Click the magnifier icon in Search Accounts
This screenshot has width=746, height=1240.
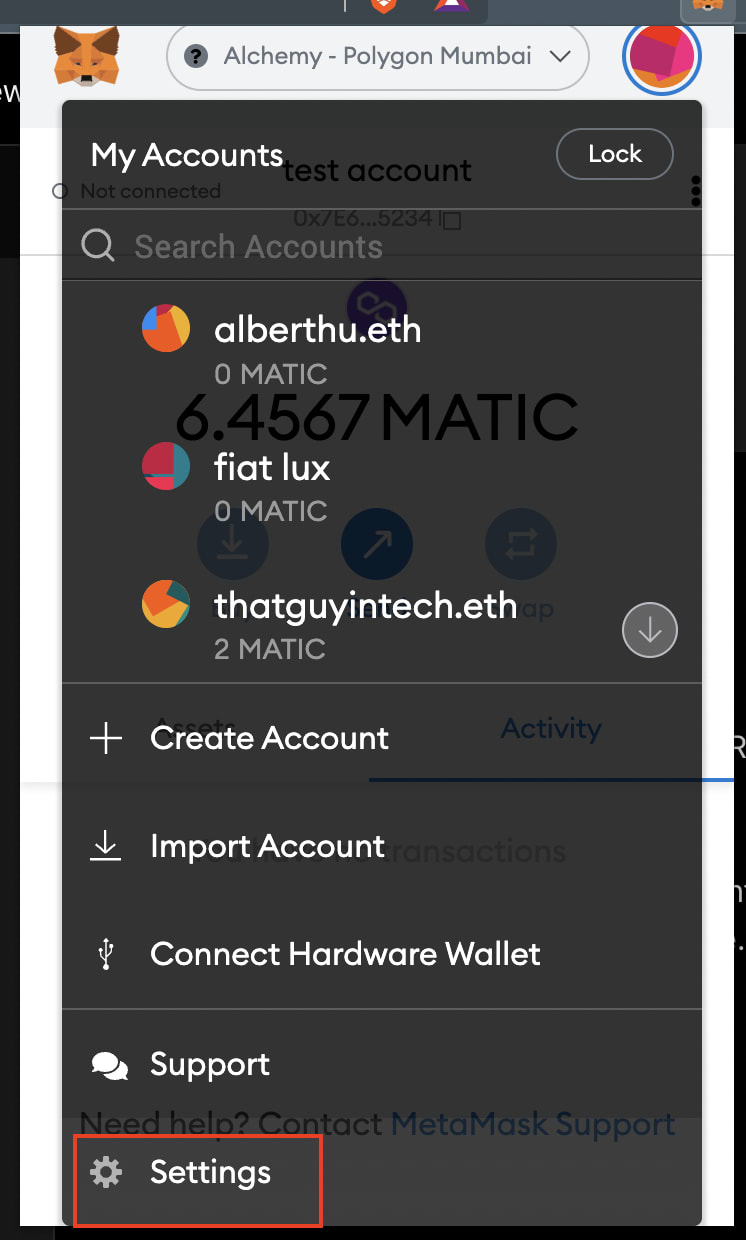tap(97, 245)
